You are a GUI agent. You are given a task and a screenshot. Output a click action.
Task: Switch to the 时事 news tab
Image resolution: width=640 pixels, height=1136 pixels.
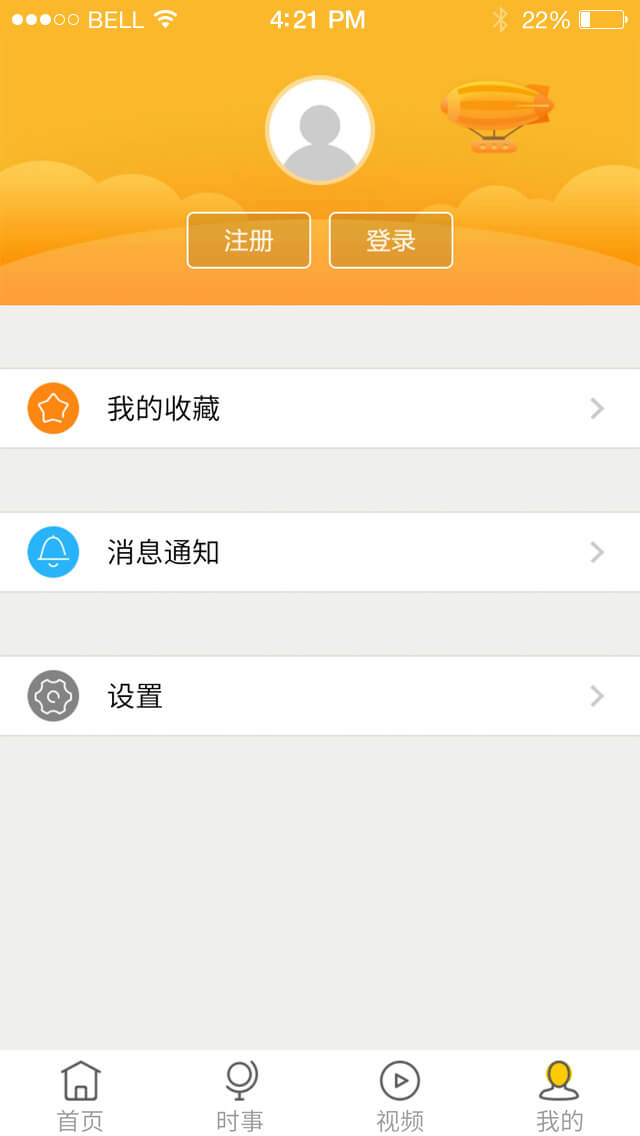tap(240, 1094)
